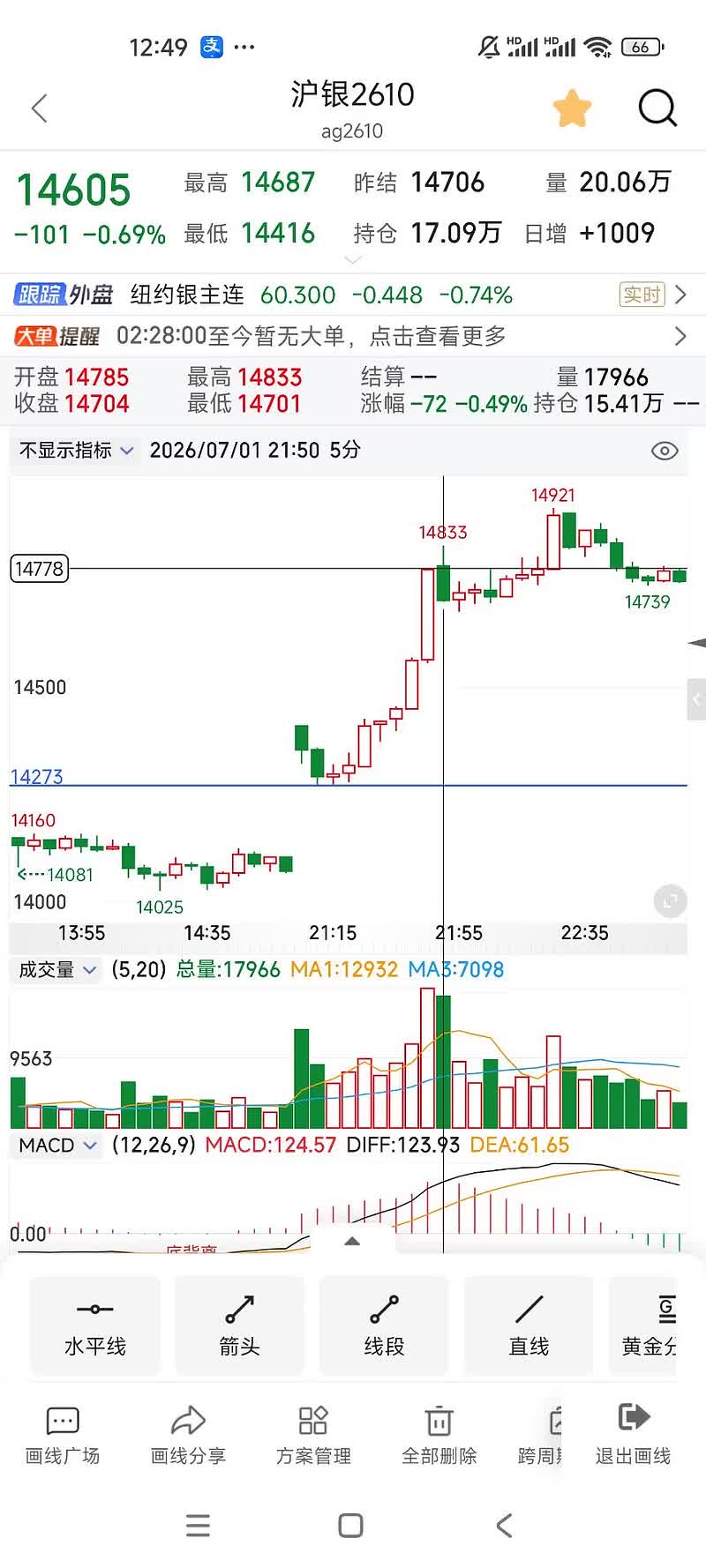Expand the chart to fullscreen

670,901
